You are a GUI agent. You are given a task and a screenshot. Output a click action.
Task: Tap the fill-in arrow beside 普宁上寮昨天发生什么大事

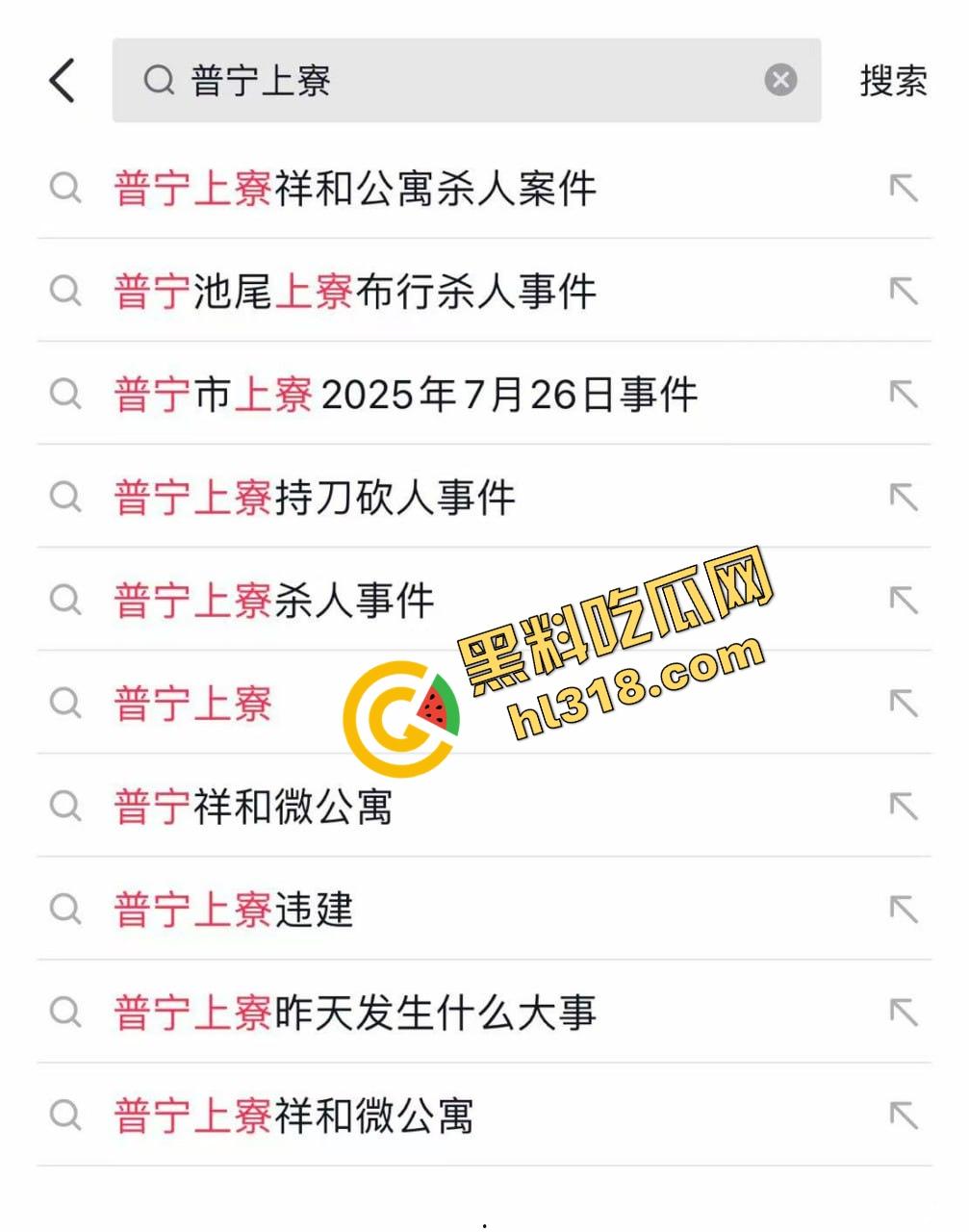pyautogui.click(x=903, y=1013)
